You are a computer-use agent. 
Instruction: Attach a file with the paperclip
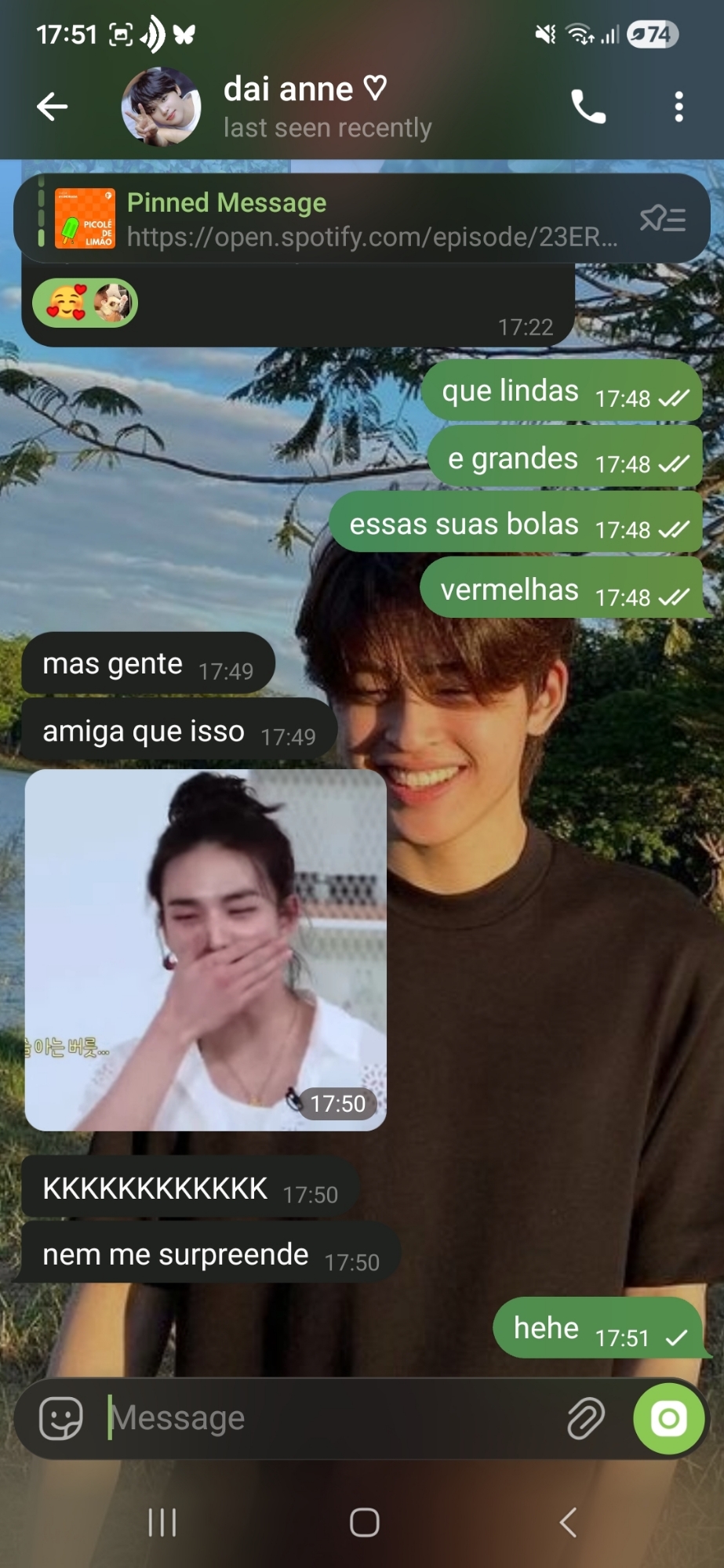(585, 1418)
